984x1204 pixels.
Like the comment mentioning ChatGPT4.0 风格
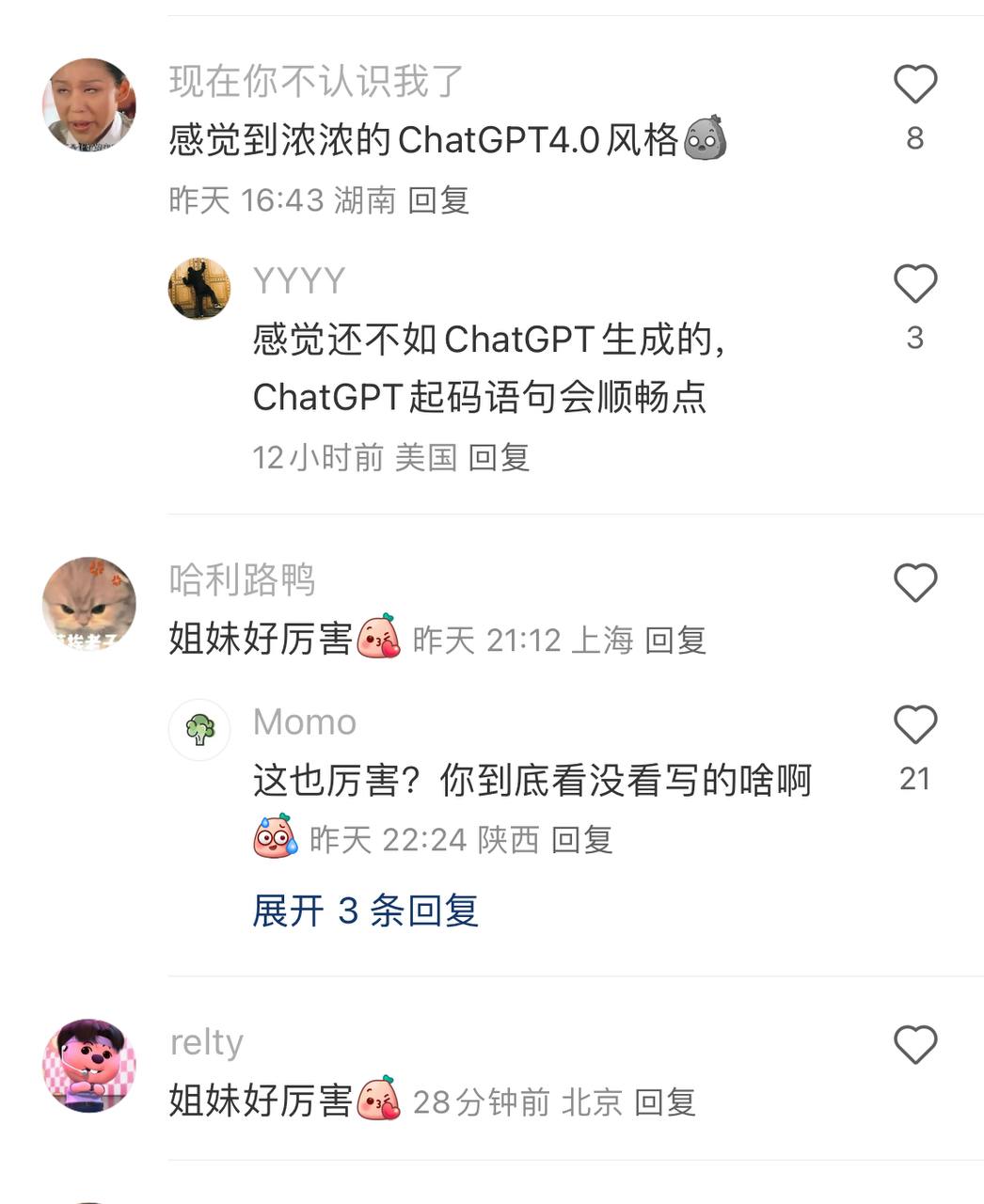(x=915, y=85)
